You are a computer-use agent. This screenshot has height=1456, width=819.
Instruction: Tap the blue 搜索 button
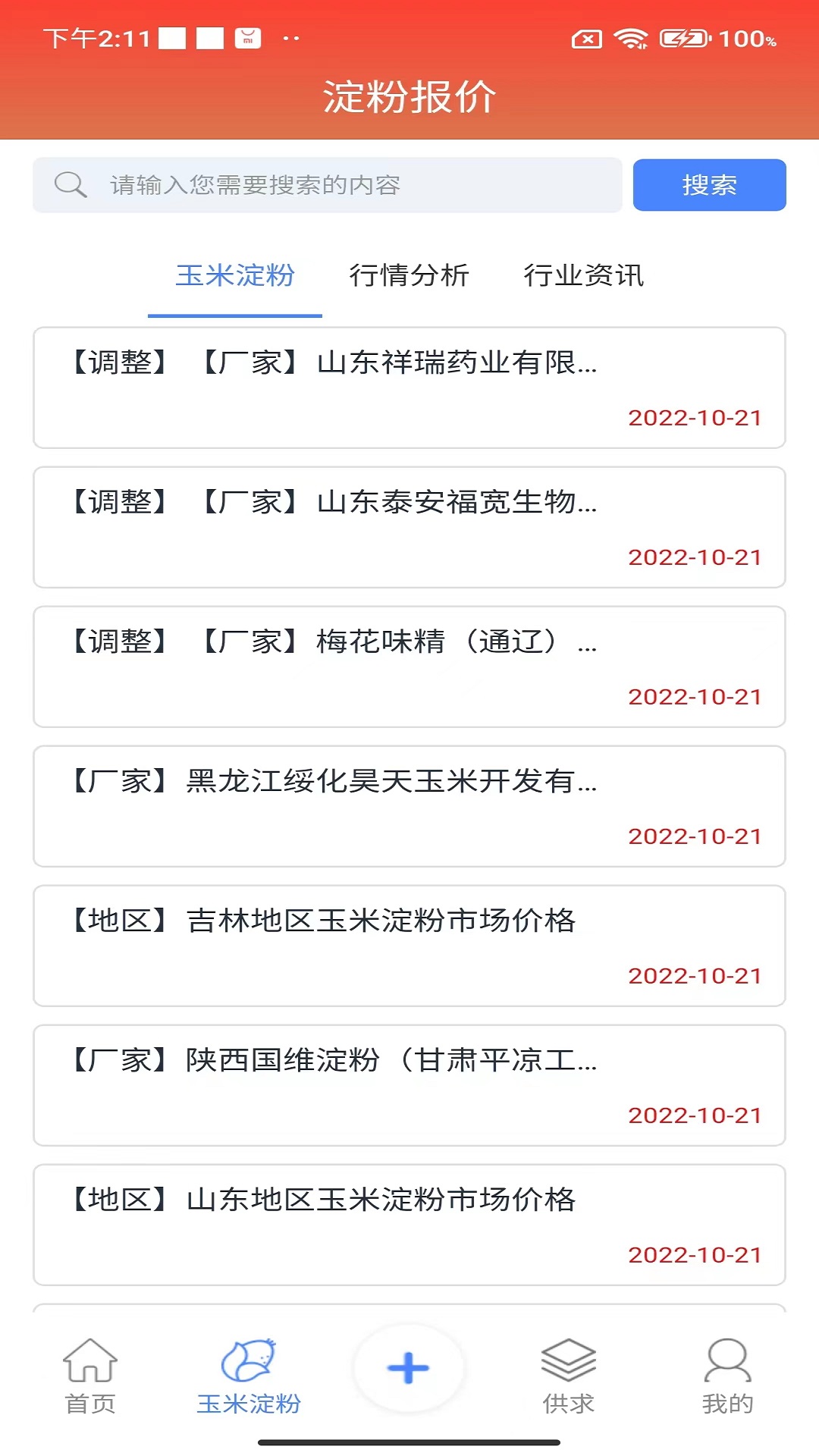coord(709,185)
